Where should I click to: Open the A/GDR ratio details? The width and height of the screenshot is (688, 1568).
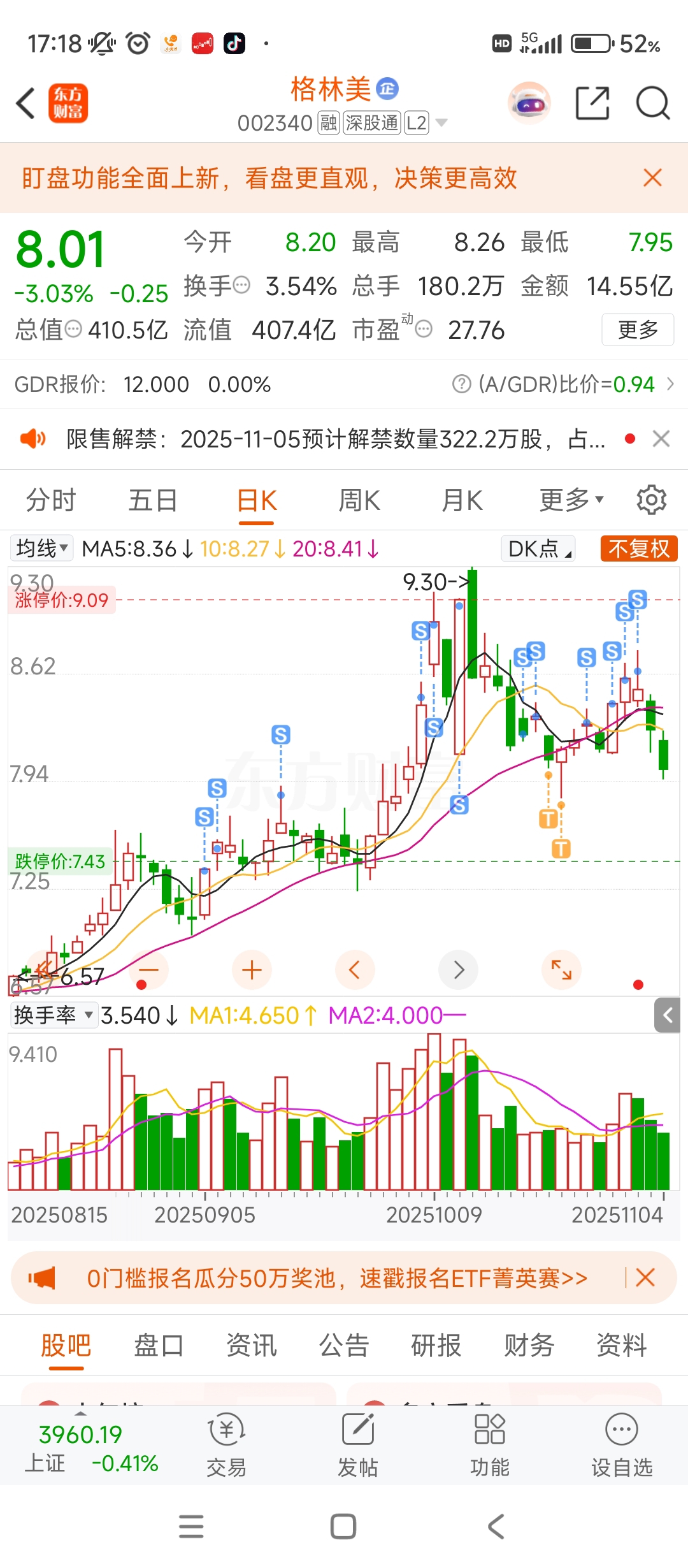point(564,384)
